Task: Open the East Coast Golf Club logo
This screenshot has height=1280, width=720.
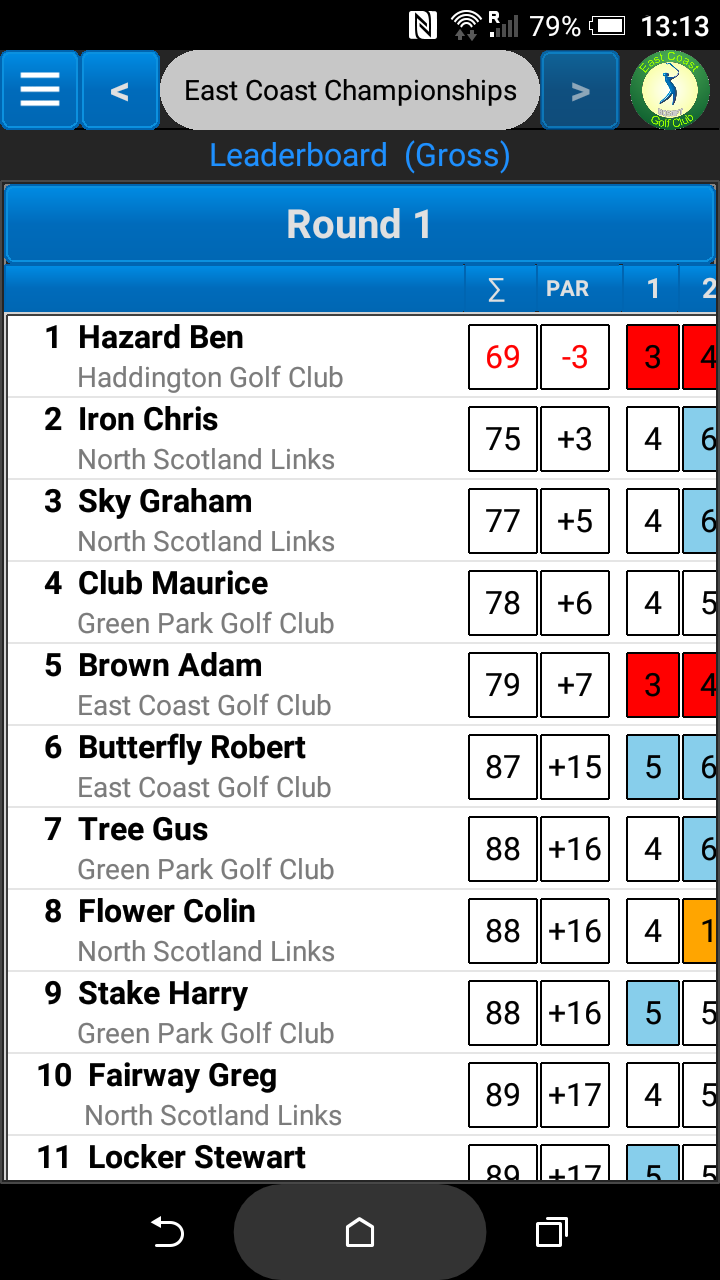Action: (669, 91)
